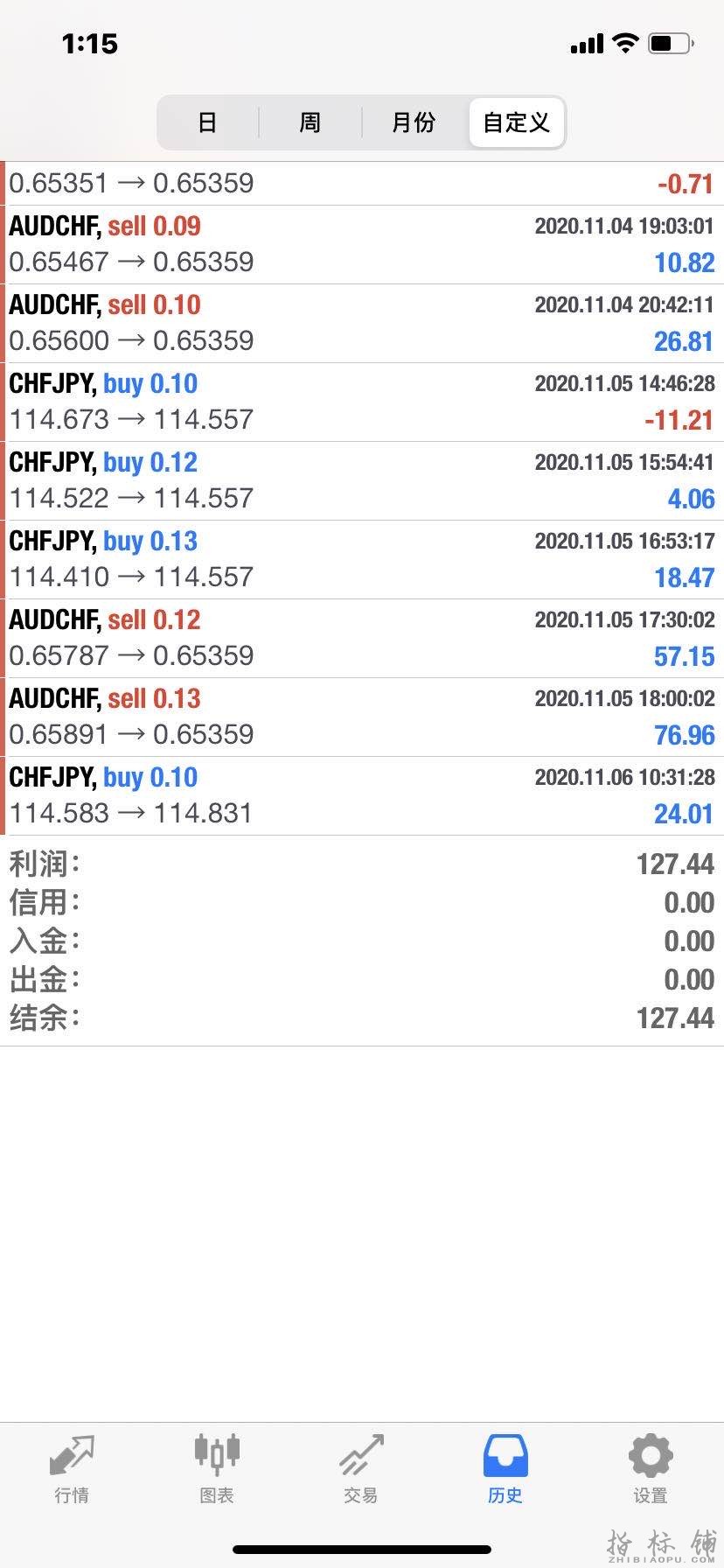
Task: Switch to the 交易 trade tab
Action: tap(361, 1468)
